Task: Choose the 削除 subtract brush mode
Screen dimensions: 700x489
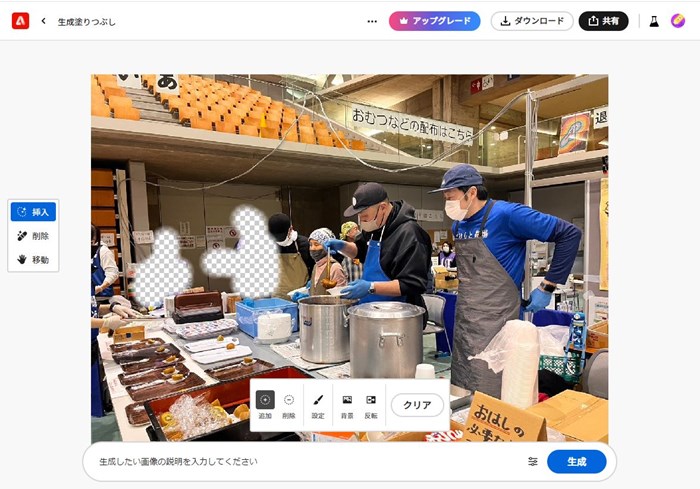Action: pos(289,404)
